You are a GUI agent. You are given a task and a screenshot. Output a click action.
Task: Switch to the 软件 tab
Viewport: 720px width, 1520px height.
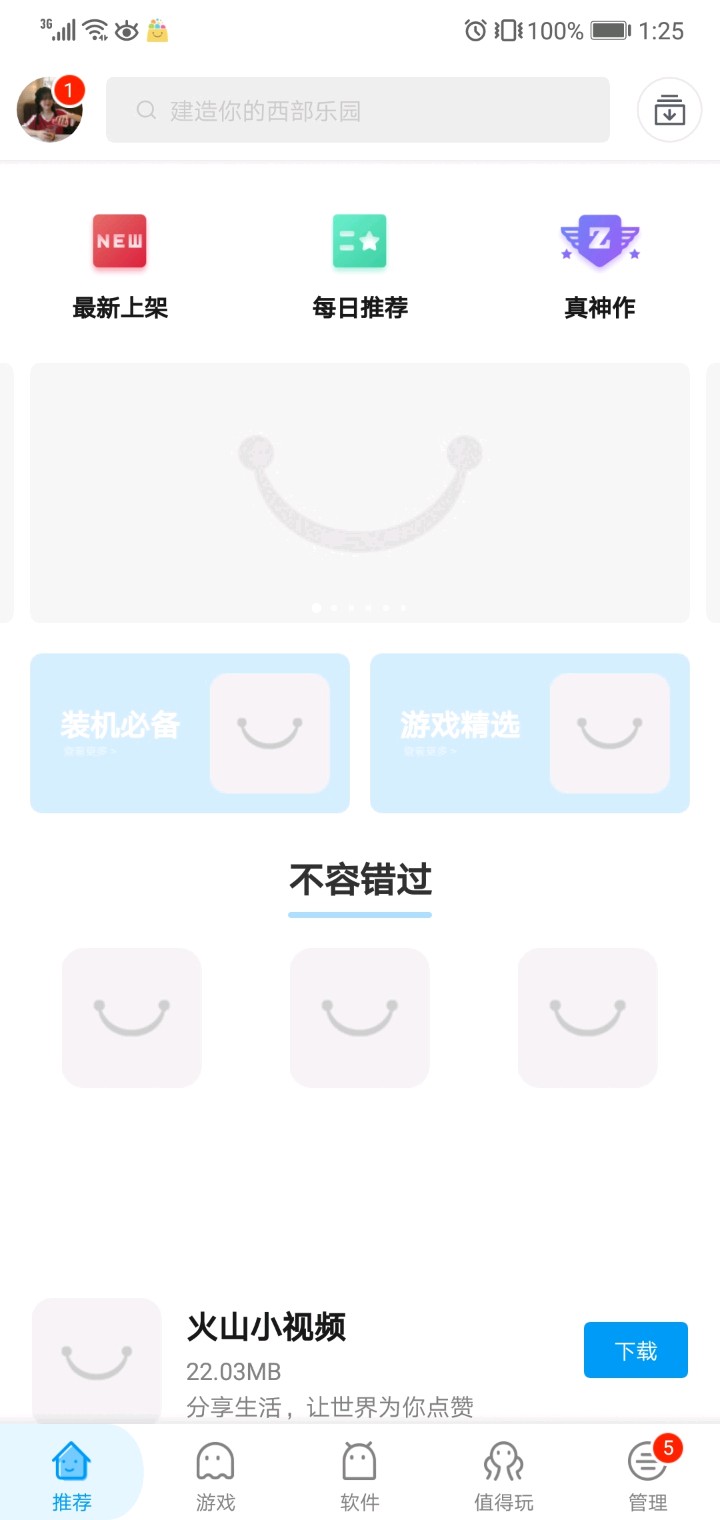pyautogui.click(x=359, y=1475)
